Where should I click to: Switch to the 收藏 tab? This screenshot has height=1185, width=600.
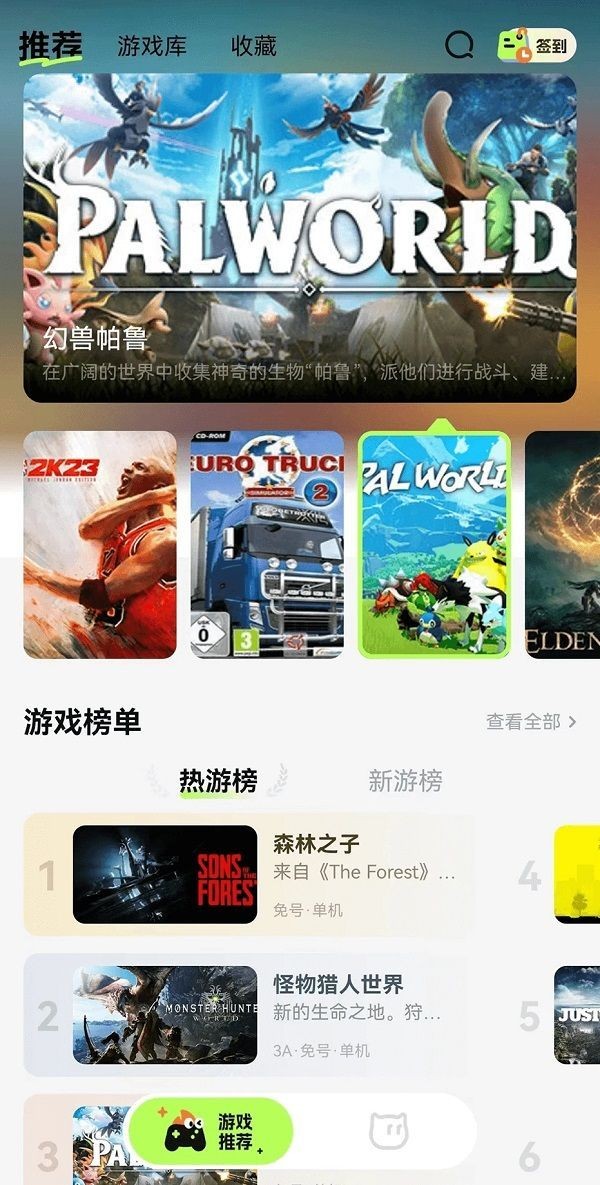(253, 46)
